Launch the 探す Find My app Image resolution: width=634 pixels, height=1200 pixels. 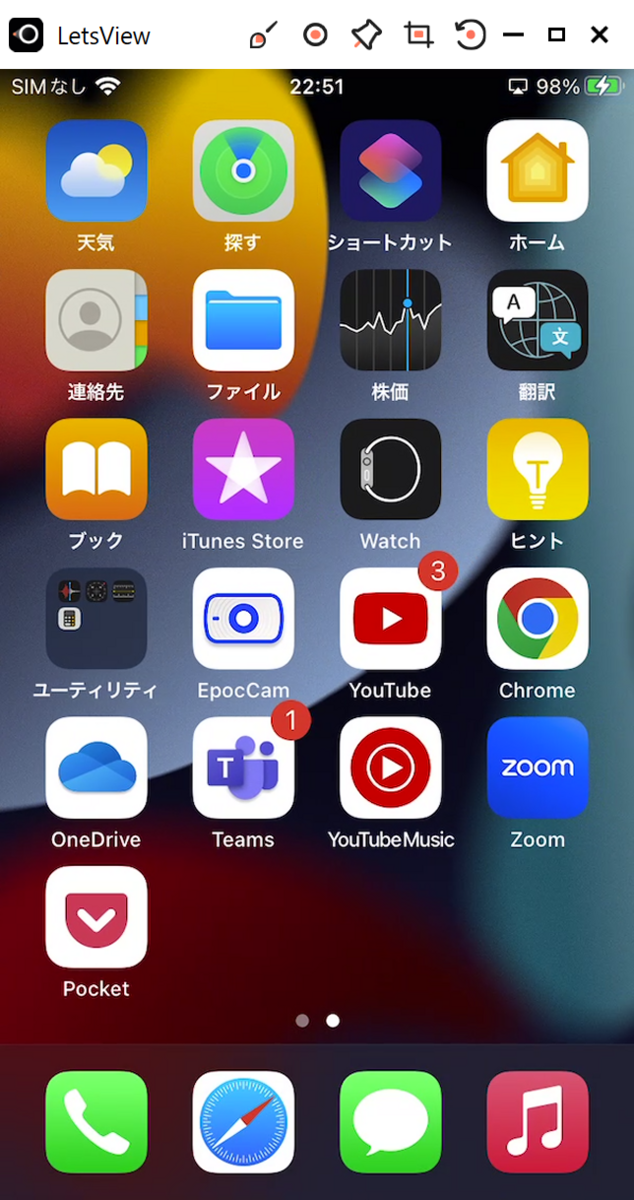point(243,171)
